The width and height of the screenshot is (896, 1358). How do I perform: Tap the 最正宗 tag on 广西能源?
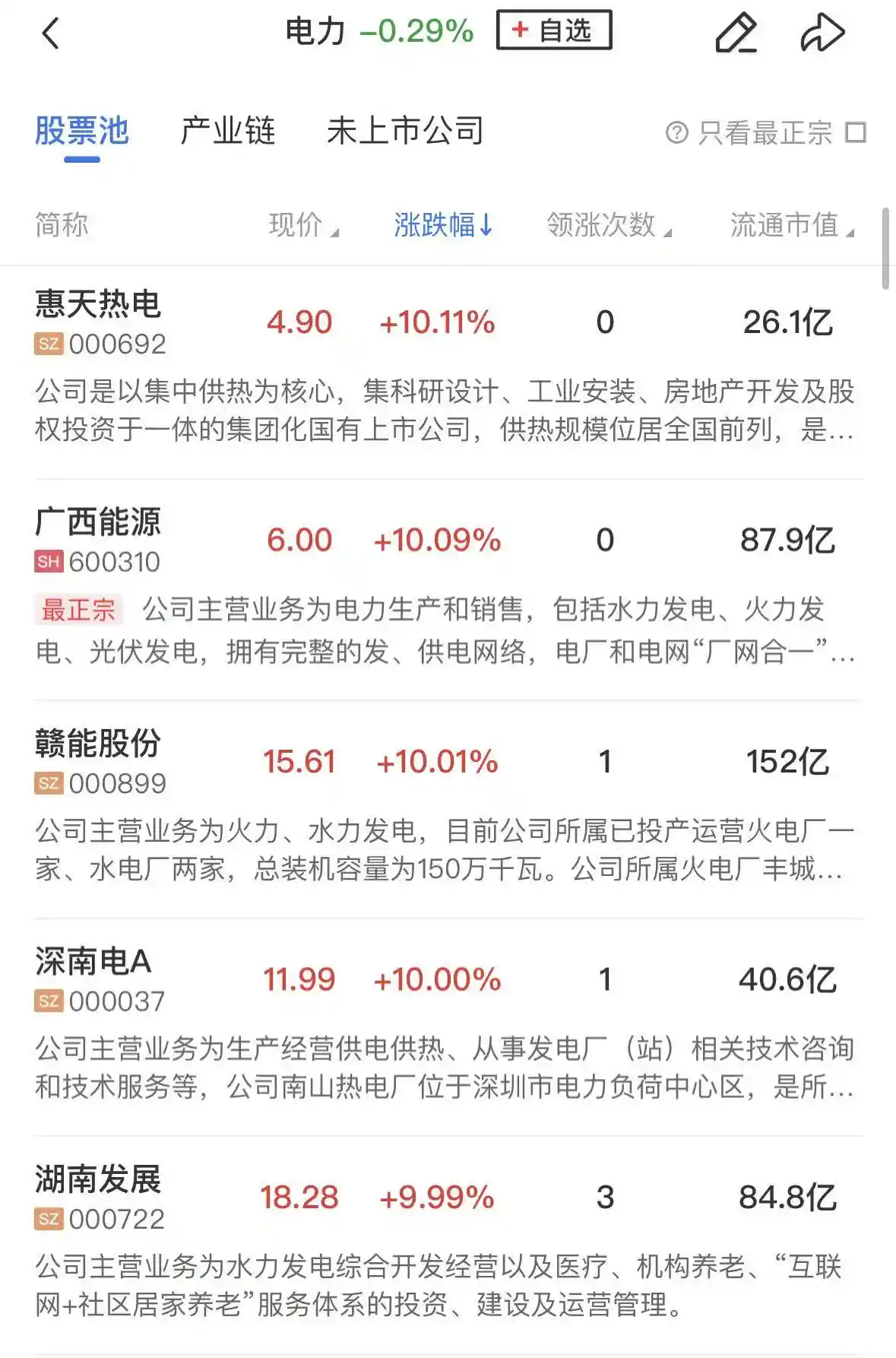[79, 608]
